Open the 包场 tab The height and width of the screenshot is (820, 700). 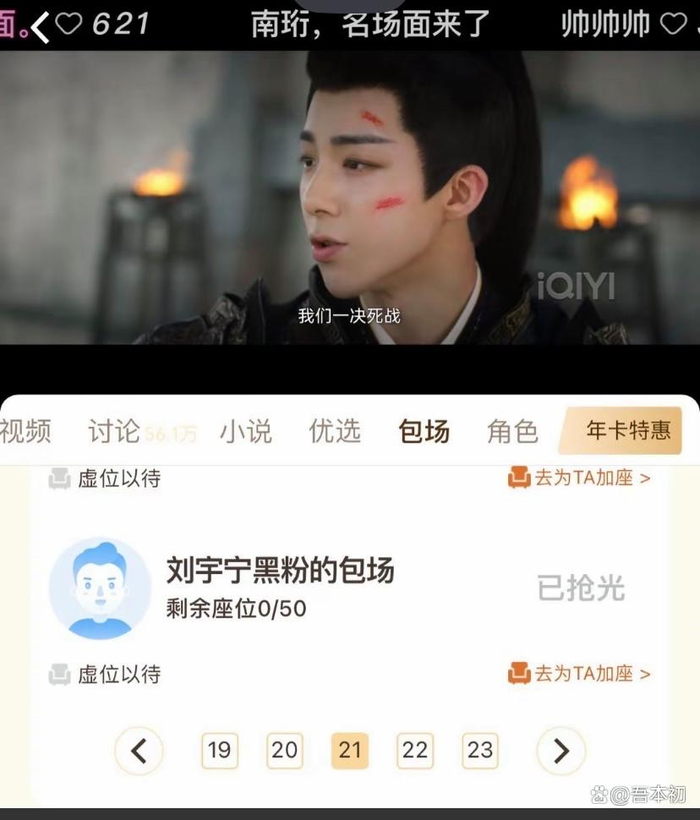[x=424, y=431]
